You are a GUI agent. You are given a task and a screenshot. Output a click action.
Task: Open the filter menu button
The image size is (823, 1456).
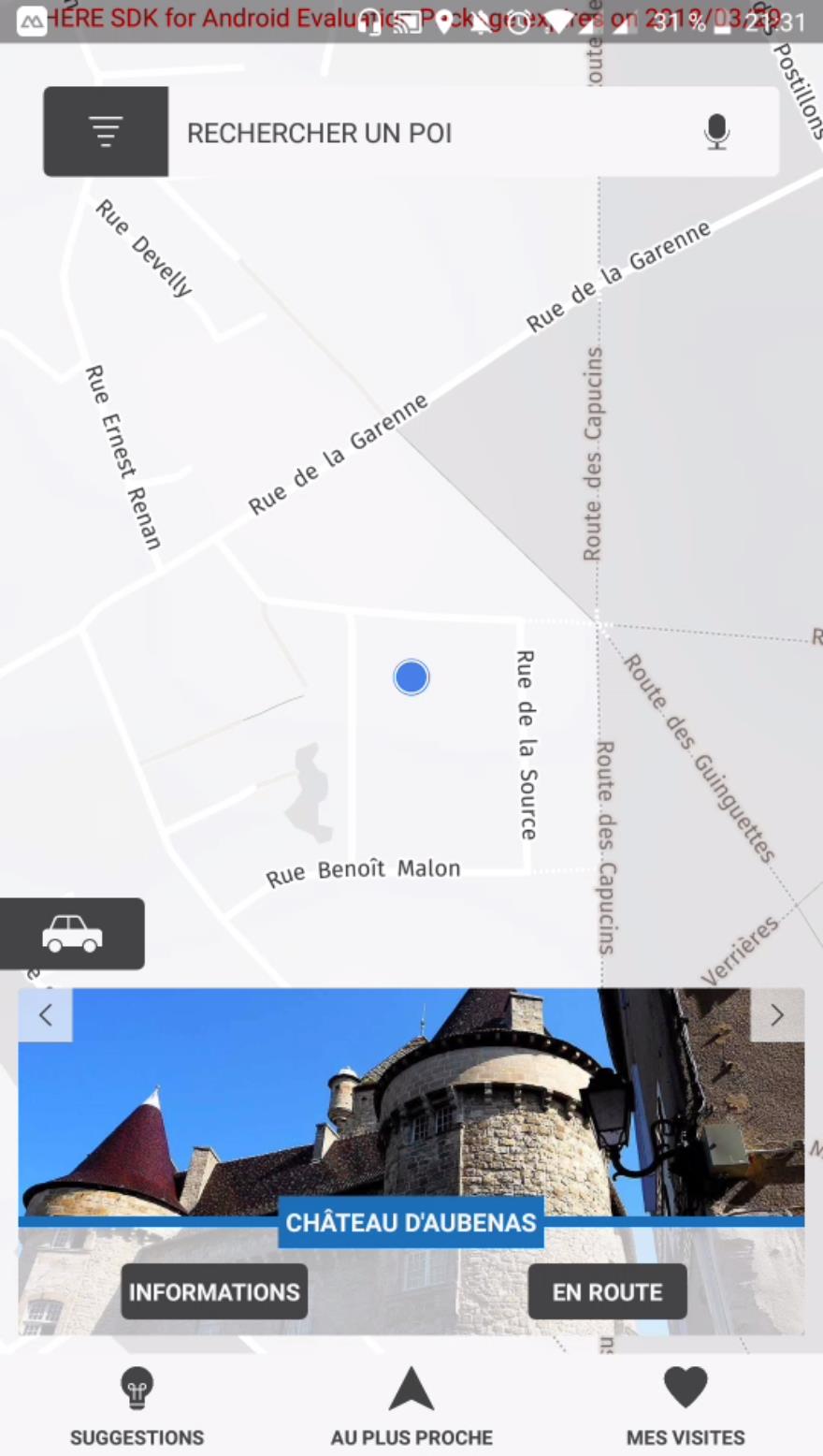tap(106, 132)
